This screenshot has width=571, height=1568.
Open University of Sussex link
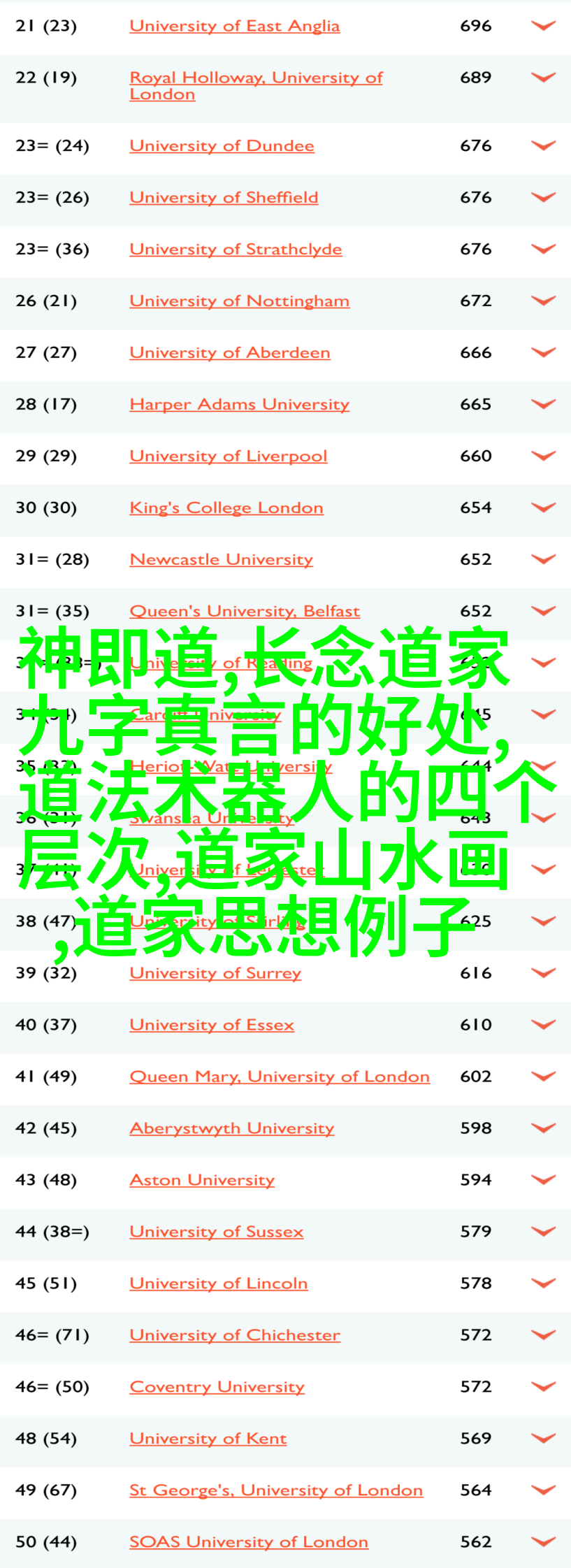(x=217, y=1232)
